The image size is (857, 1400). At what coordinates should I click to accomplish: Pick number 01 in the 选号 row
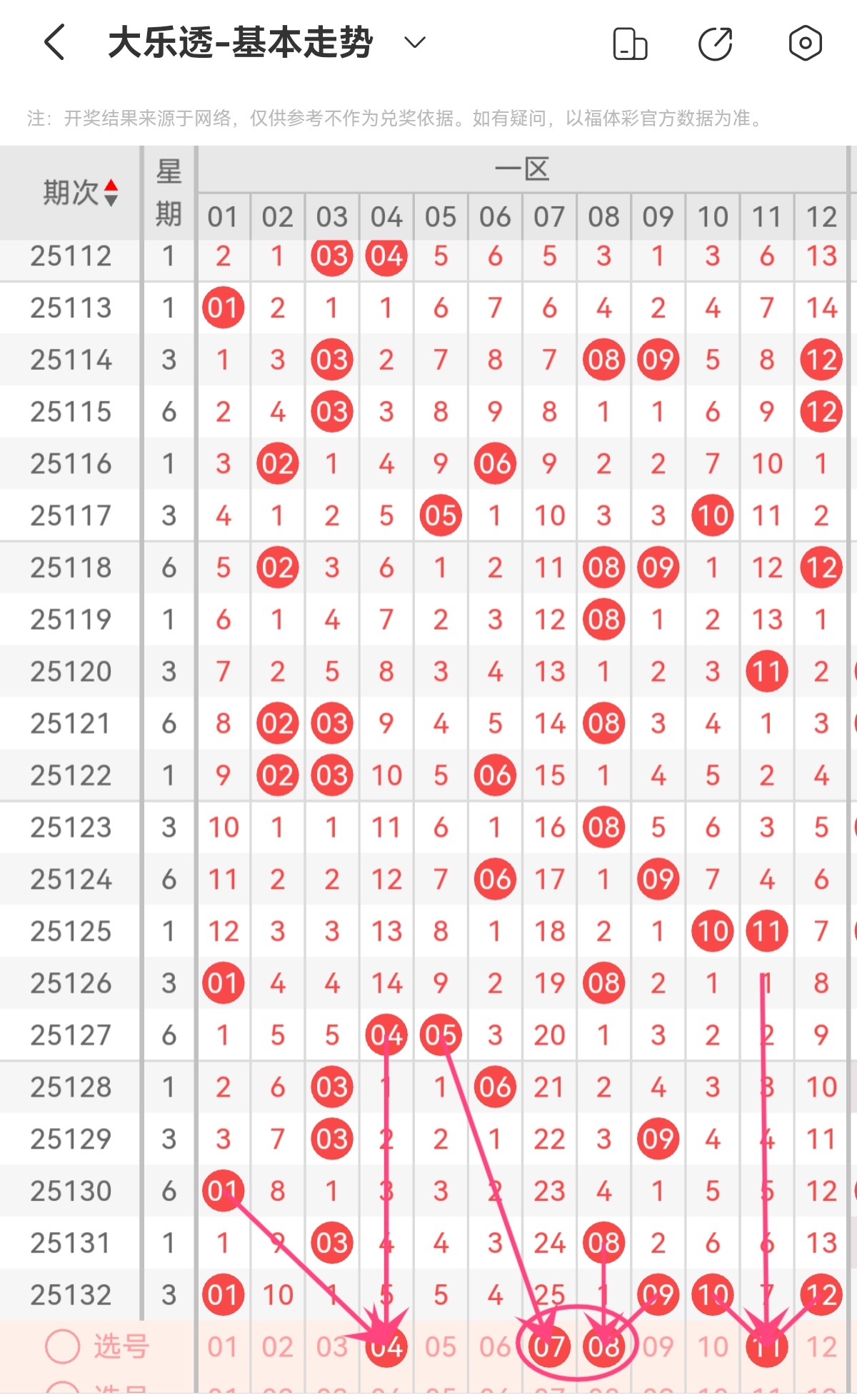[223, 1347]
